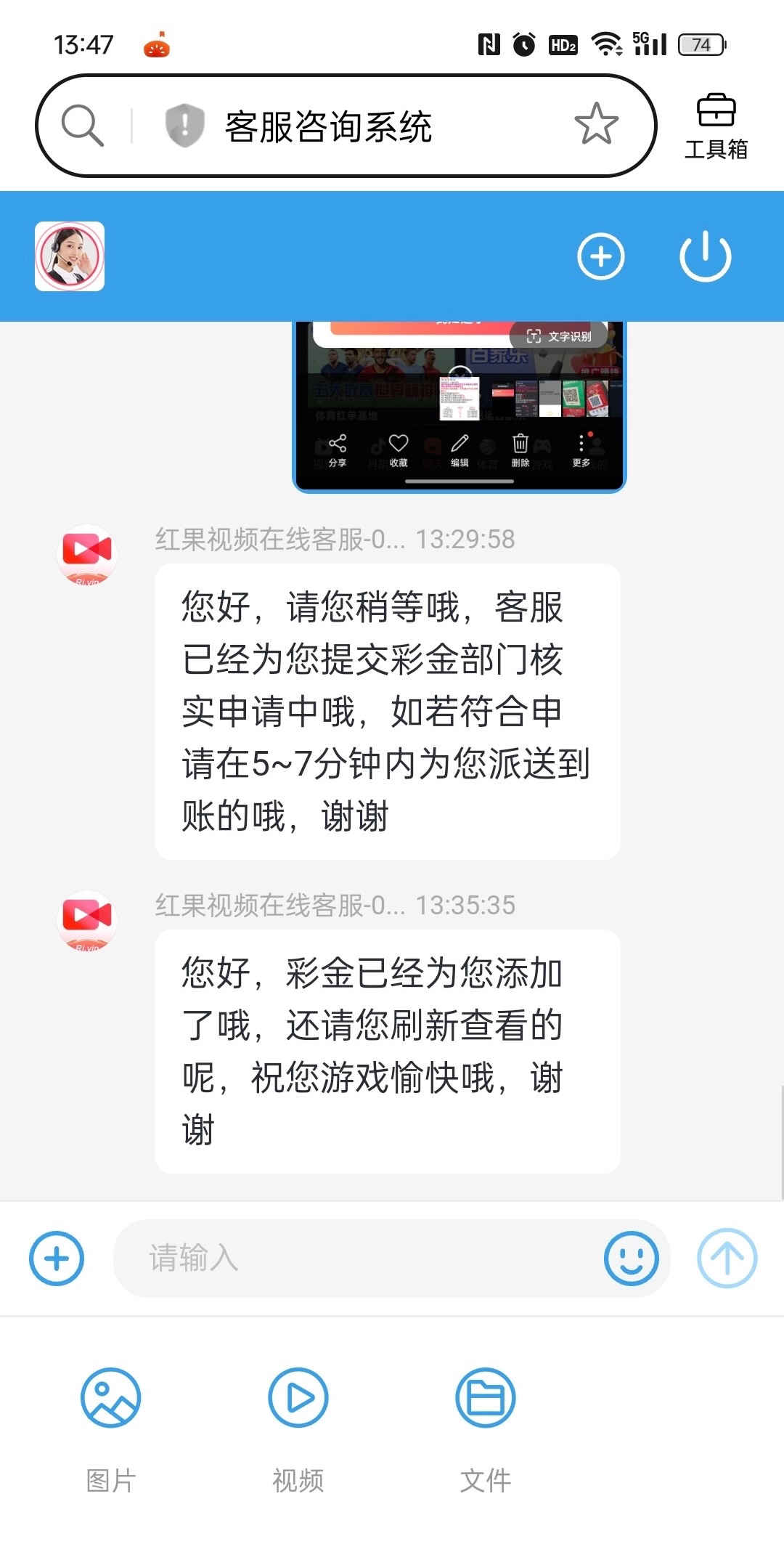Open the emoji picker
Screen dimensions: 784x1565
click(631, 1258)
